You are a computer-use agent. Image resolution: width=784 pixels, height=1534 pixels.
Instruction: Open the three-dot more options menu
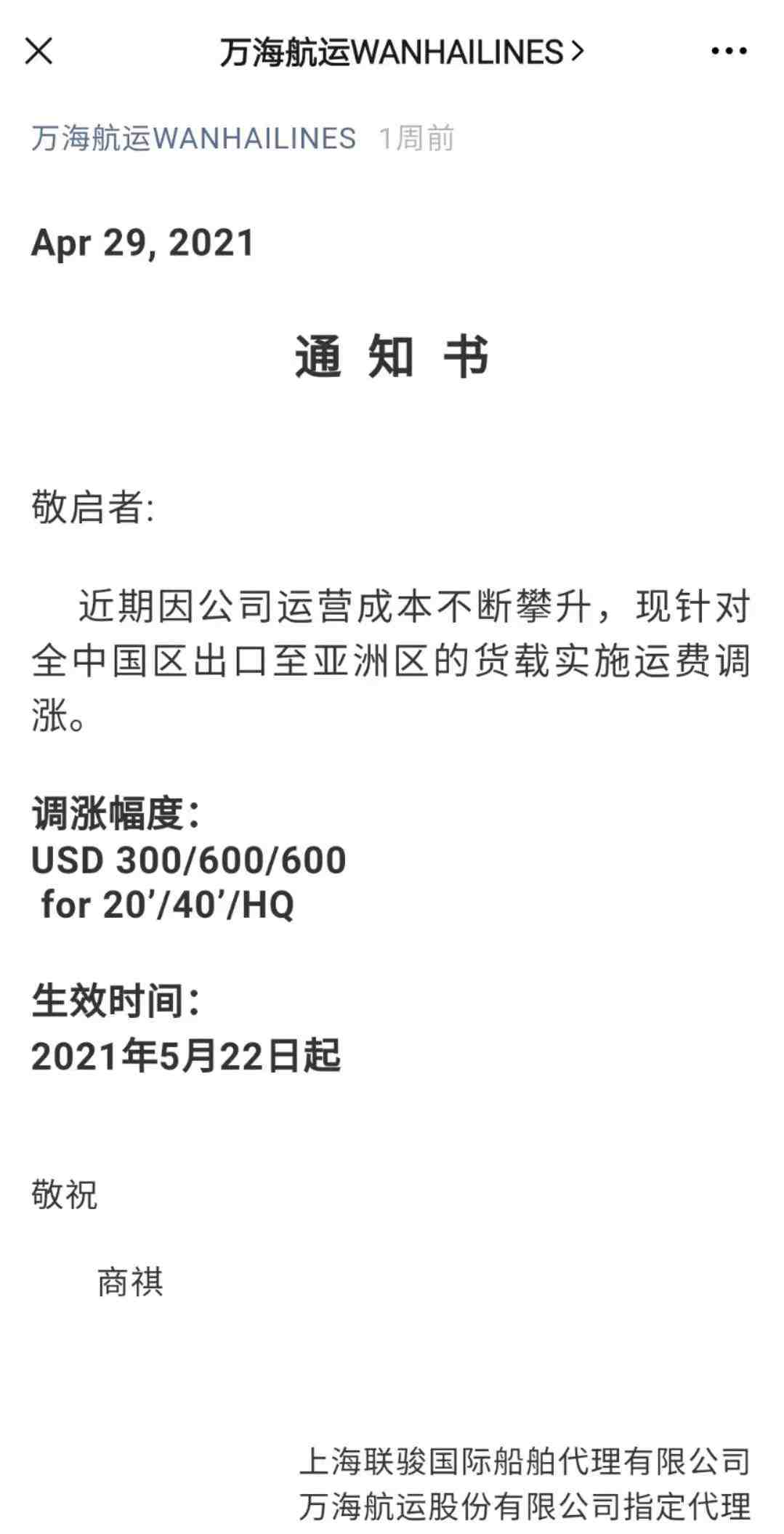(x=729, y=51)
